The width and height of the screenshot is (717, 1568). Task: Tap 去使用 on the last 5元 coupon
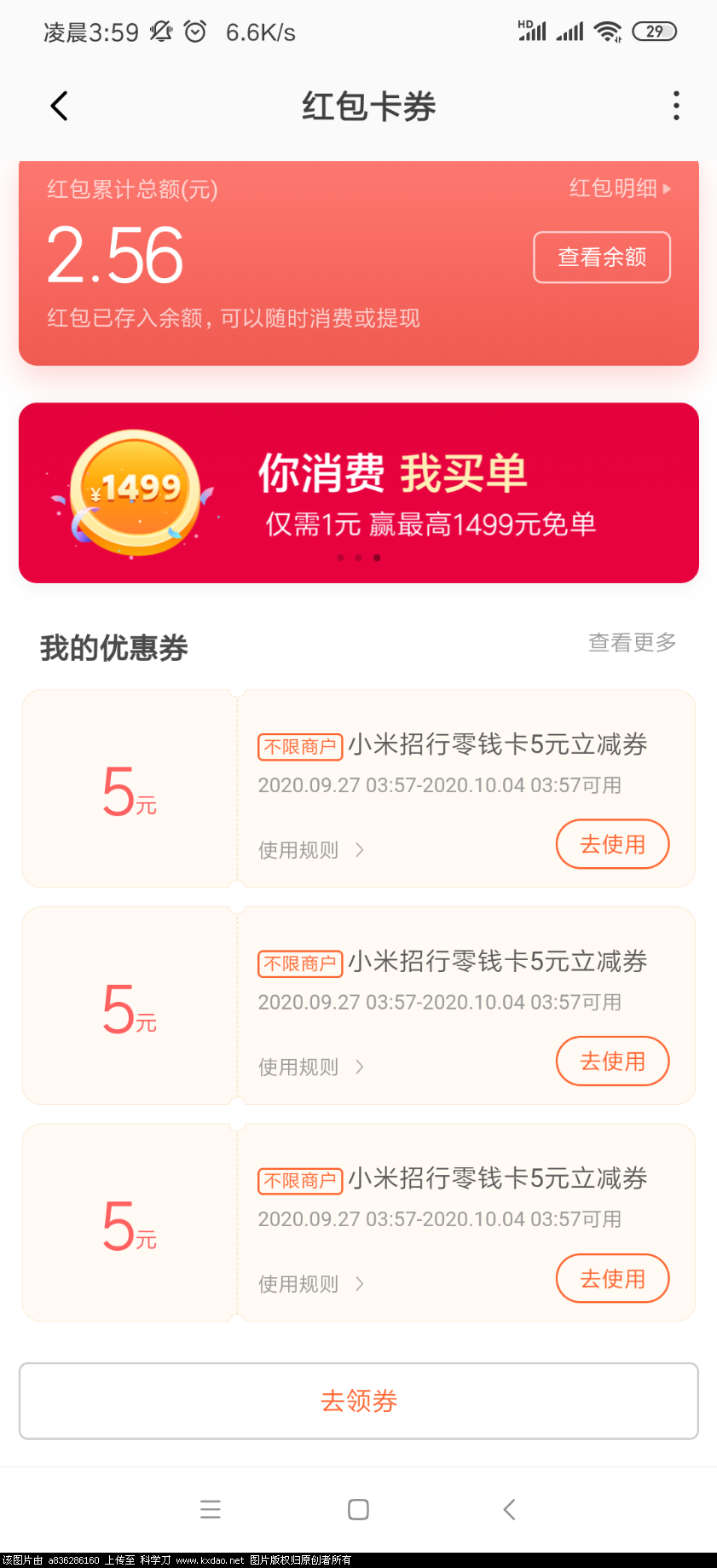point(612,1278)
